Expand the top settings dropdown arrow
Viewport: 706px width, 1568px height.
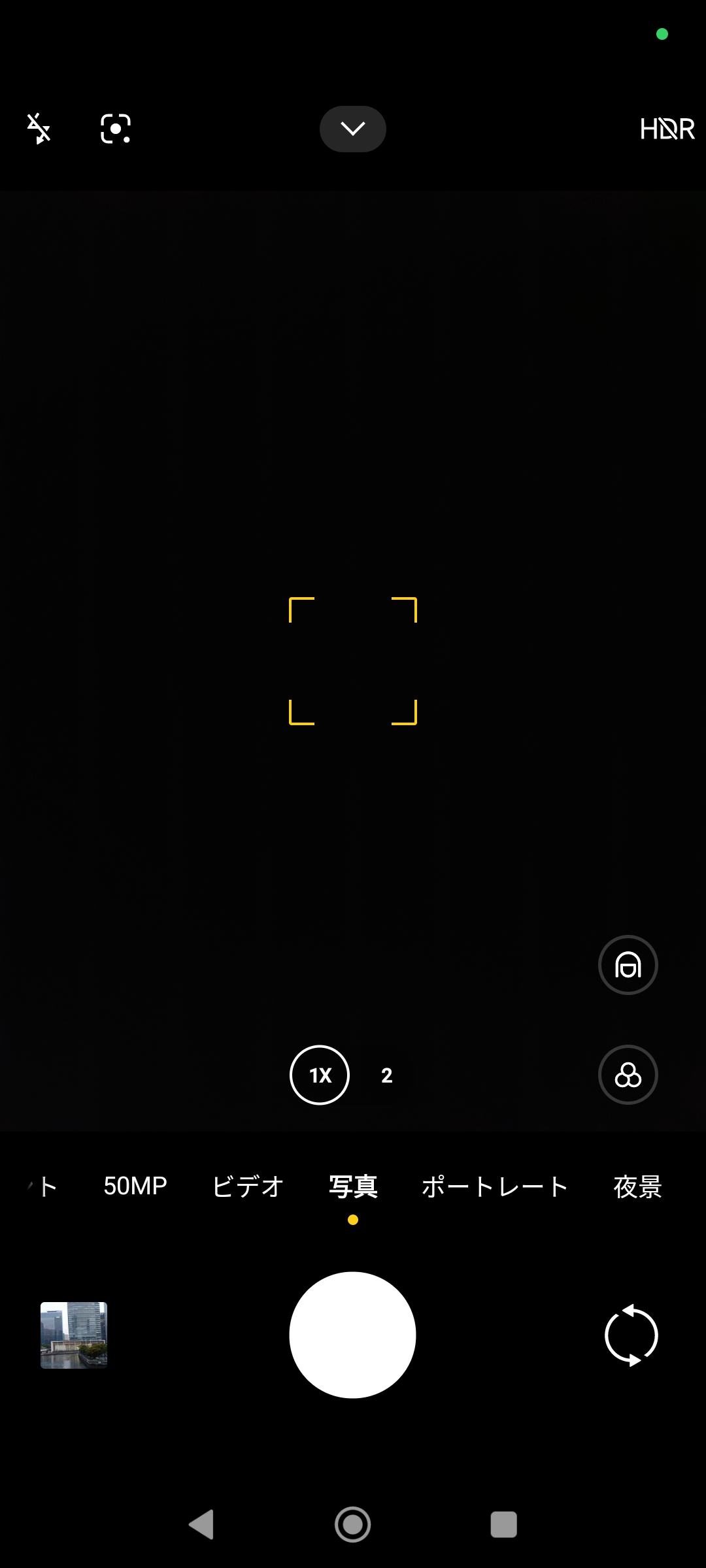[x=353, y=129]
